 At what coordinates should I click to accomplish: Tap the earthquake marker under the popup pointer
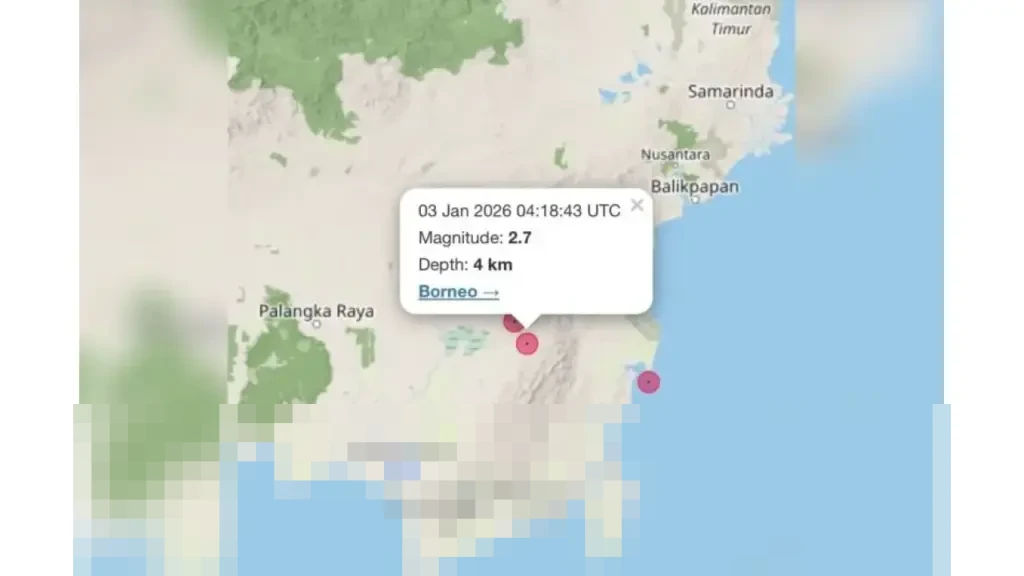pyautogui.click(x=527, y=344)
